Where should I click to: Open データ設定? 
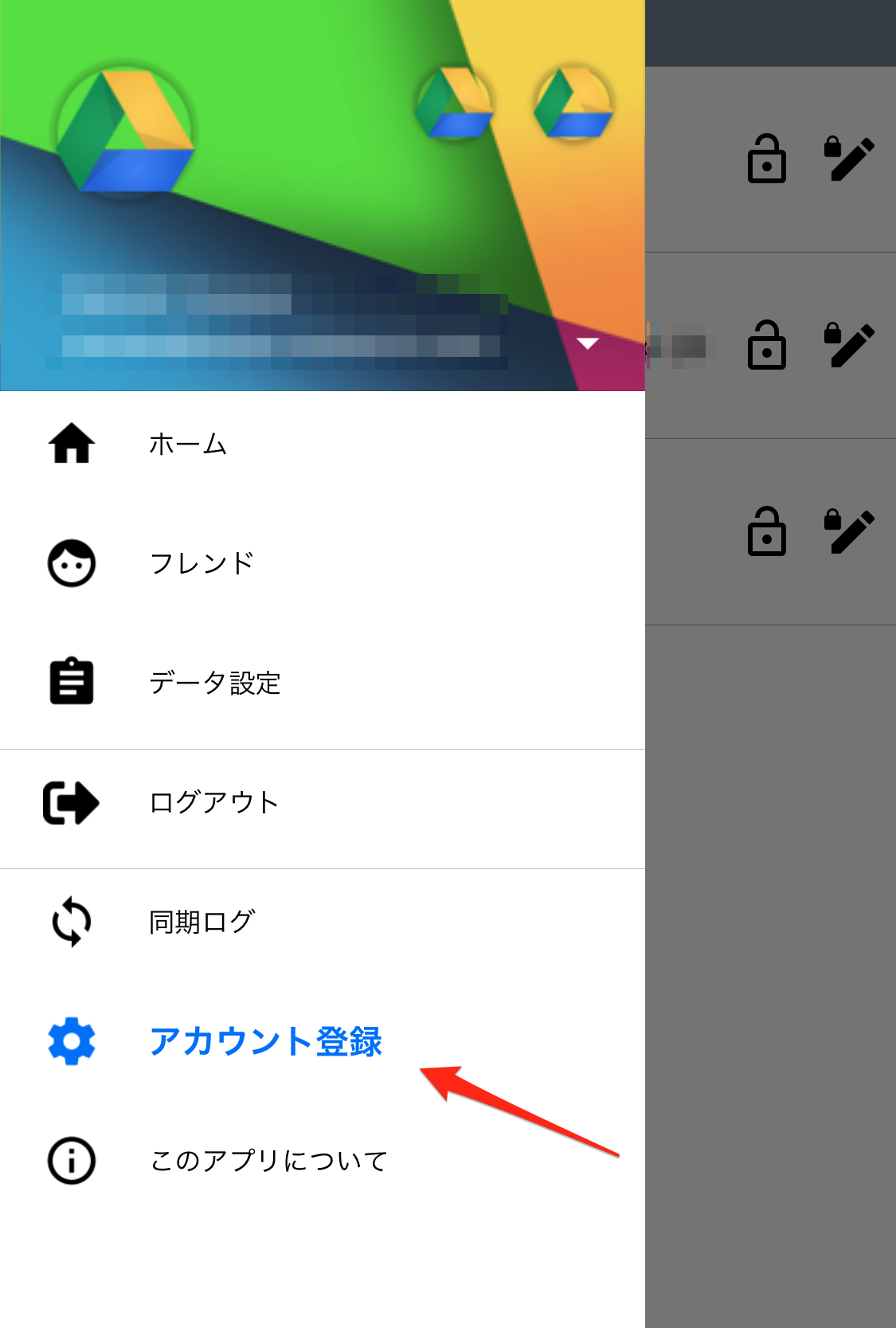tap(214, 683)
